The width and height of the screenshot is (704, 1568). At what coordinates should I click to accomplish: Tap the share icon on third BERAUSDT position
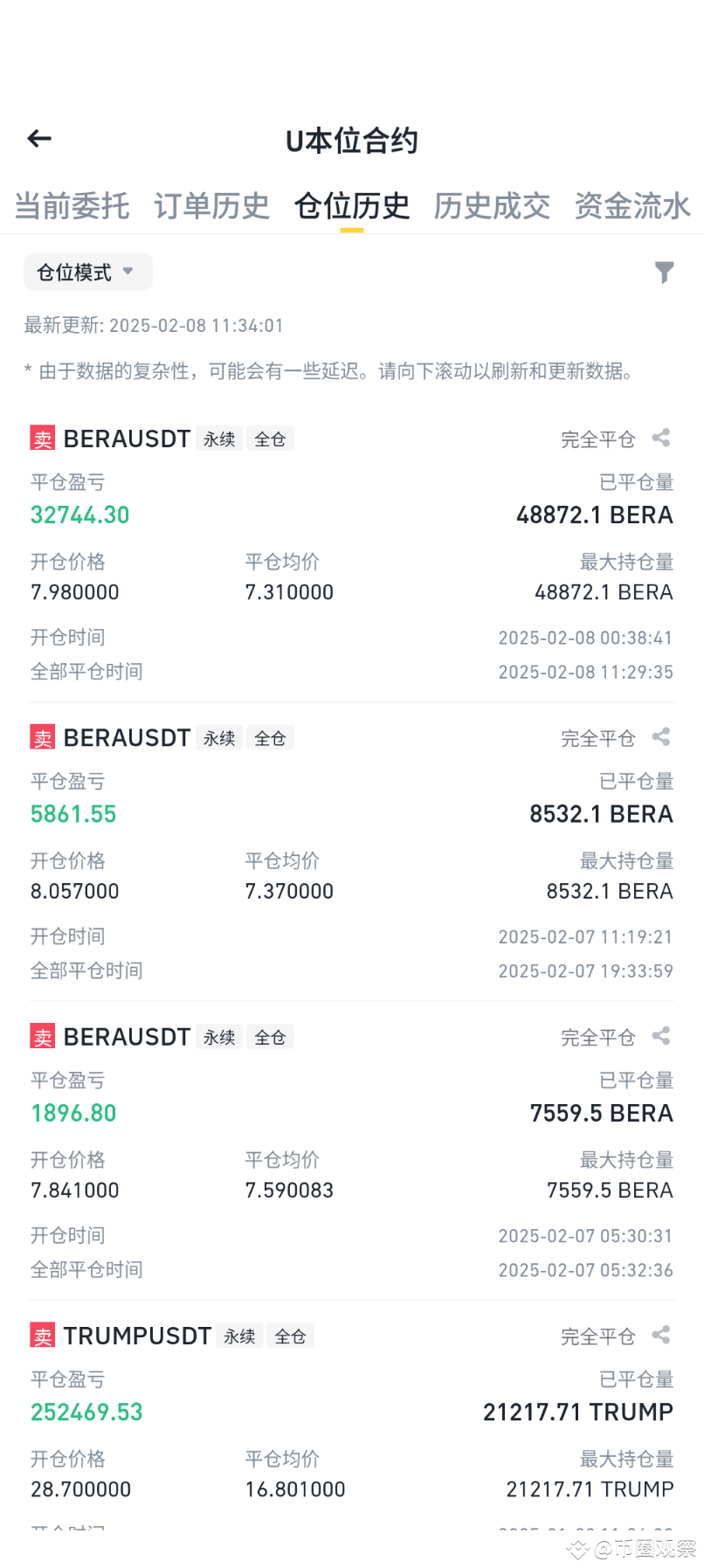pos(661,1037)
